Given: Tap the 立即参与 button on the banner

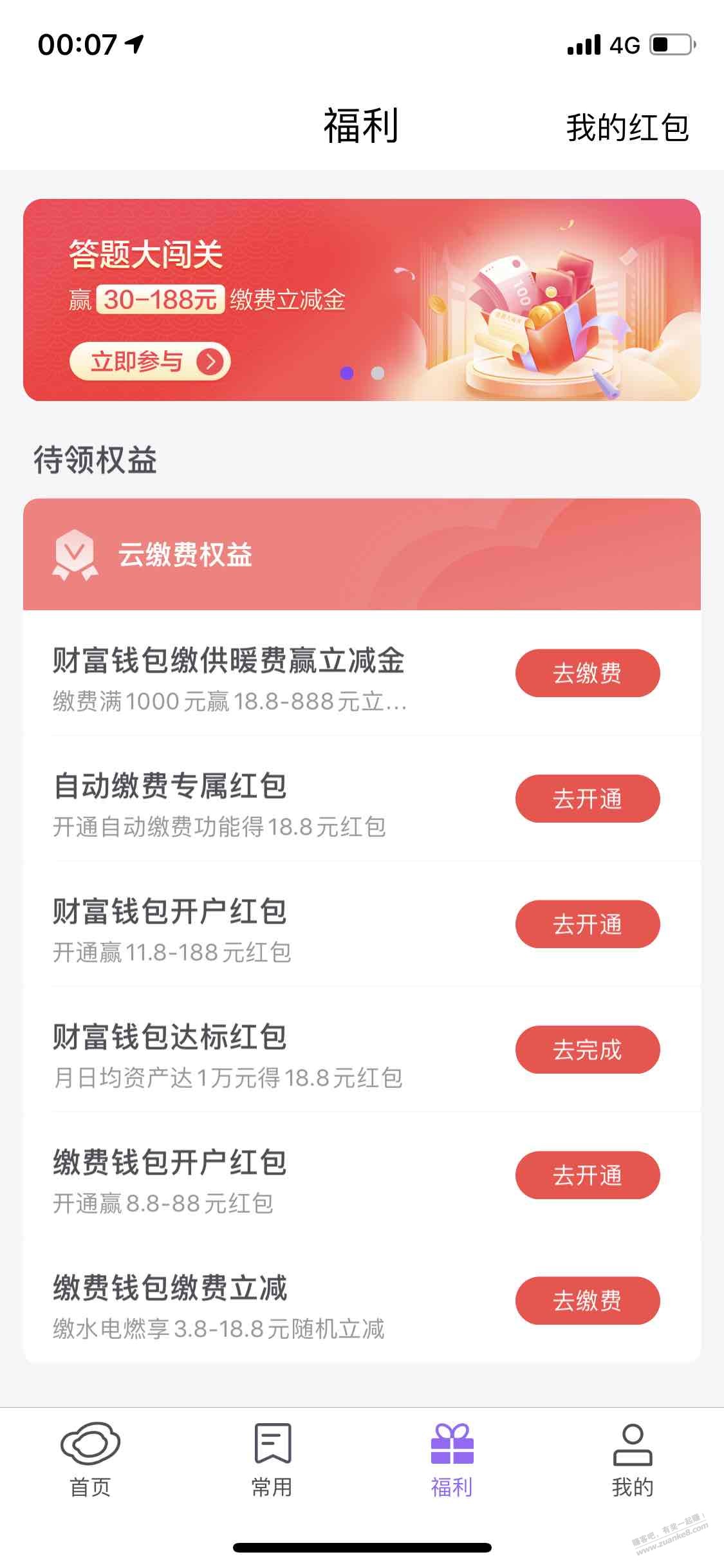Looking at the screenshot, I should tap(150, 362).
